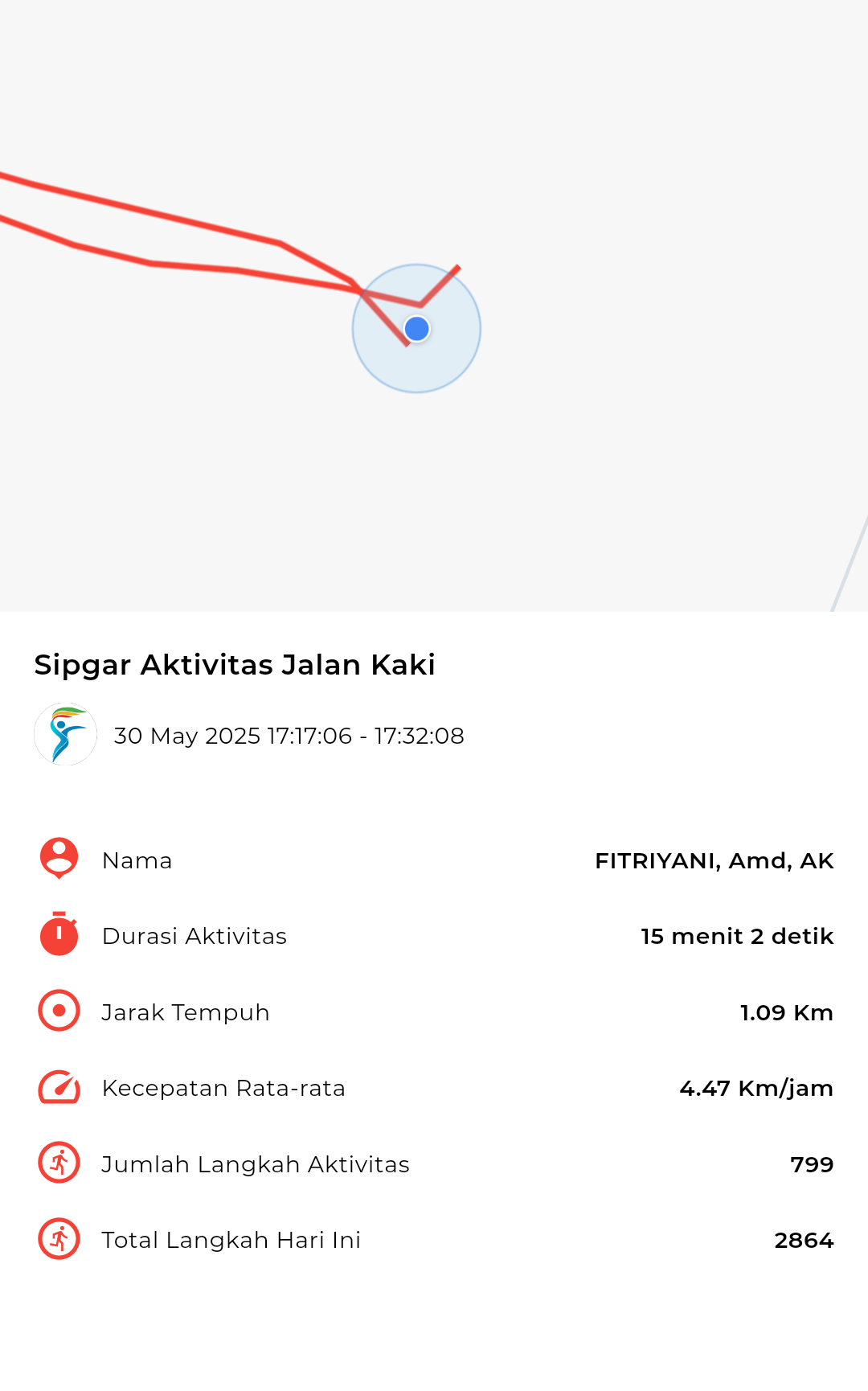
Task: Click the Jarak Tempuh target icon
Action: [x=58, y=1011]
